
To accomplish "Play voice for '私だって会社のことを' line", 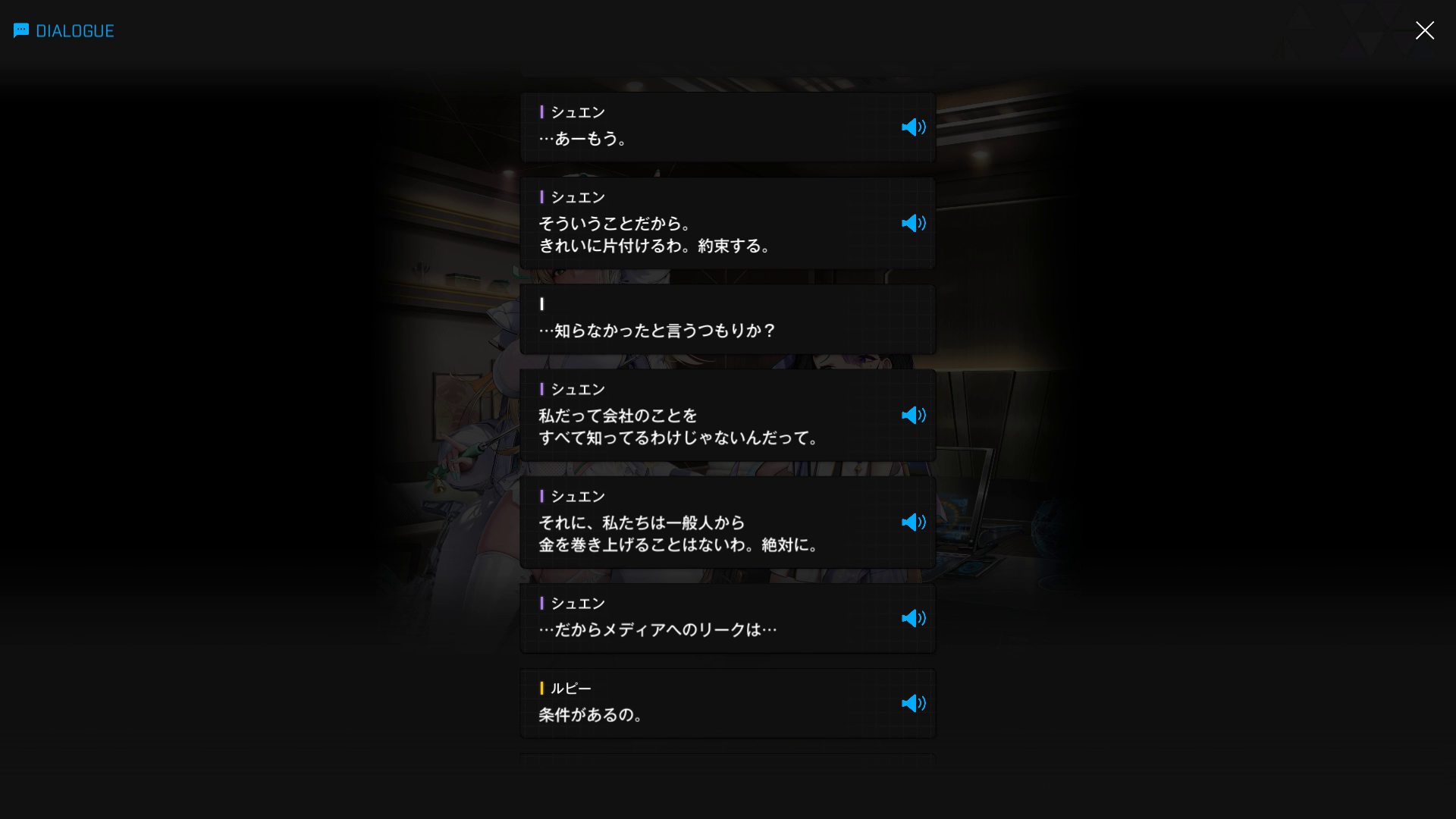I will pyautogui.click(x=913, y=416).
